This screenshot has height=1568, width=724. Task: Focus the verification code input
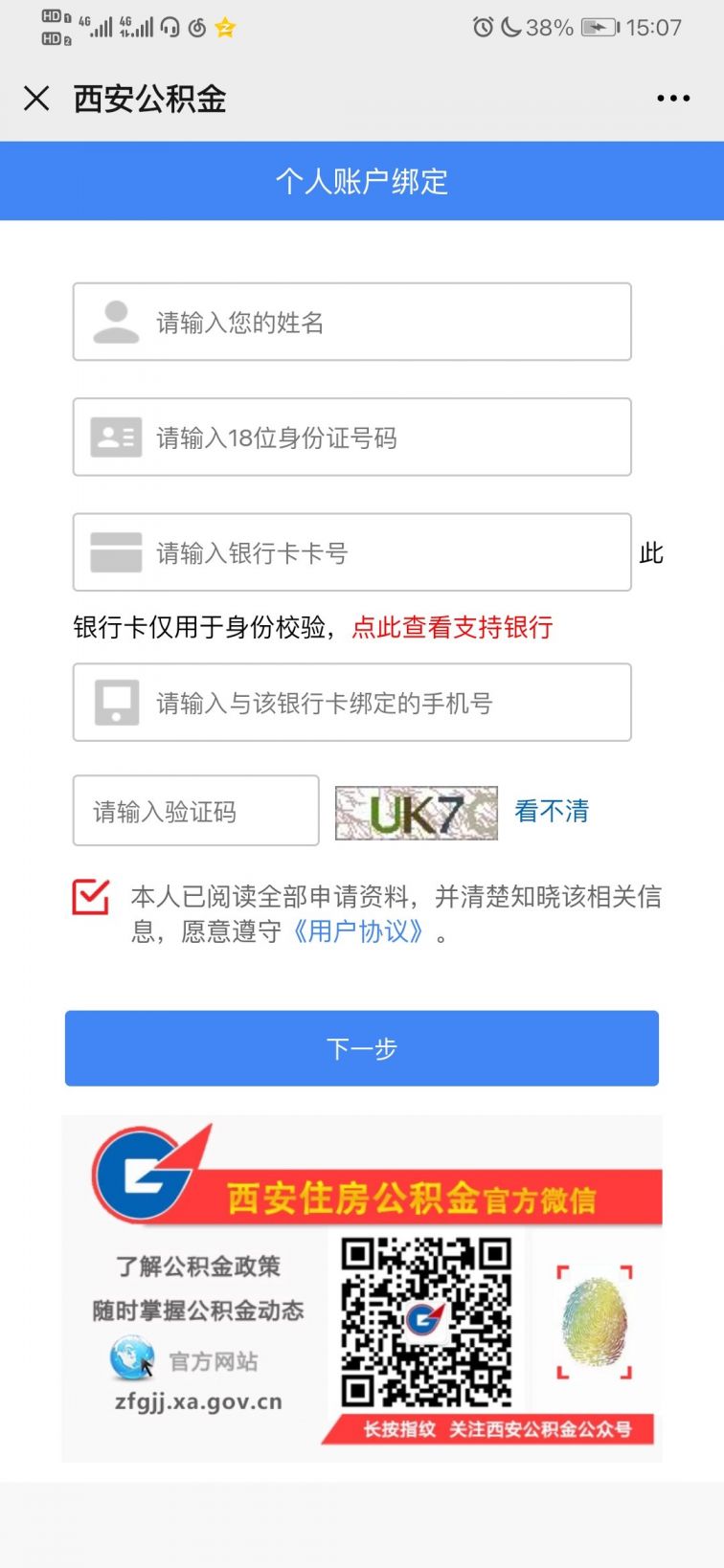coord(196,811)
